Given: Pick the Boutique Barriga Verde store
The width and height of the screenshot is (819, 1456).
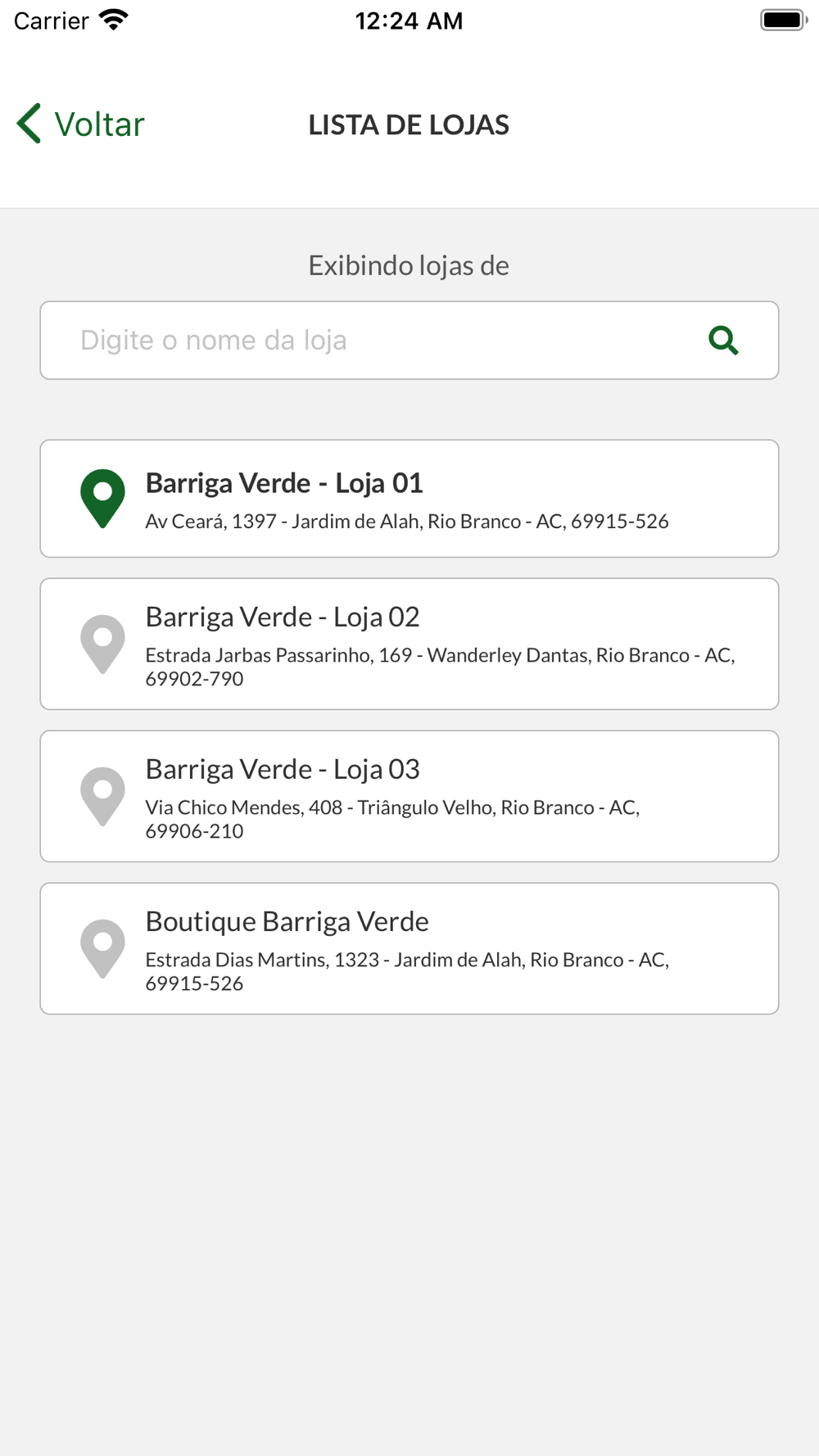Looking at the screenshot, I should 409,948.
